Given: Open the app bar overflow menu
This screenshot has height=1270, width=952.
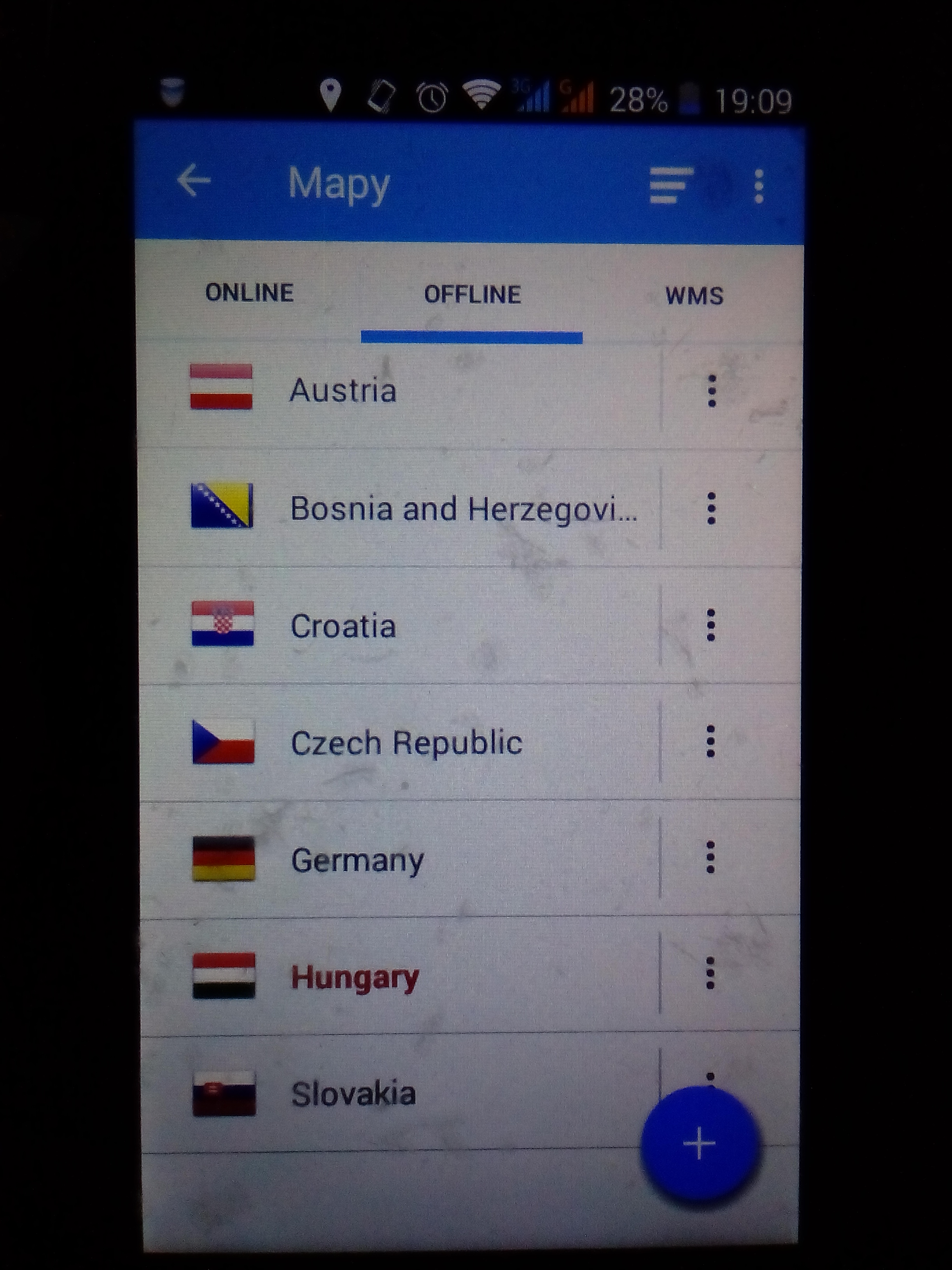Looking at the screenshot, I should point(759,186).
